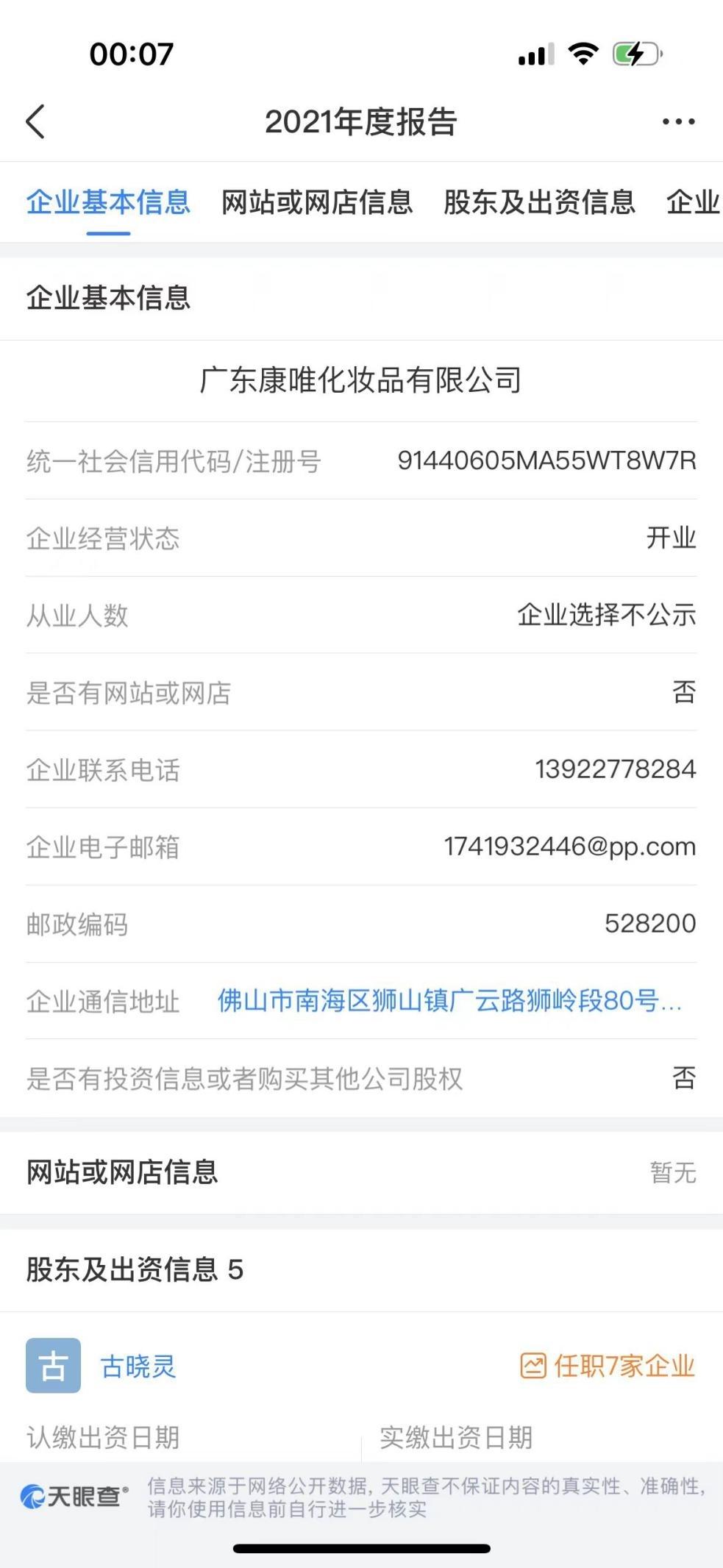723x1568 pixels.
Task: Select the 企业基本信息 tab
Action: (108, 202)
